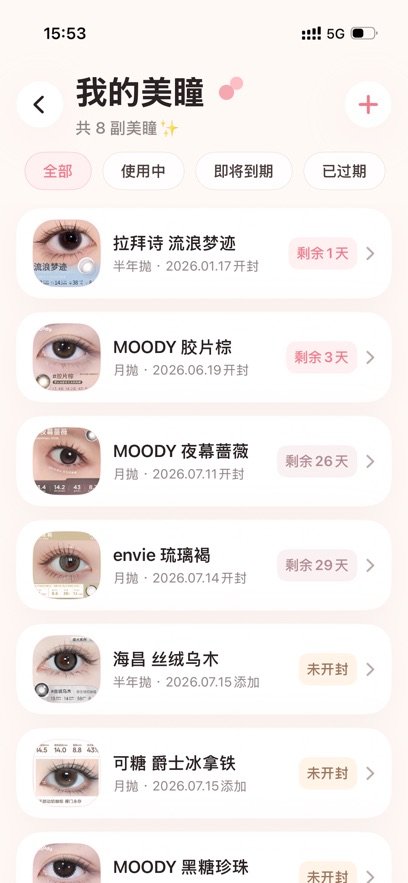Screen dimensions: 408x883
Task: Switch to the 使用中 filter
Action: click(x=144, y=171)
